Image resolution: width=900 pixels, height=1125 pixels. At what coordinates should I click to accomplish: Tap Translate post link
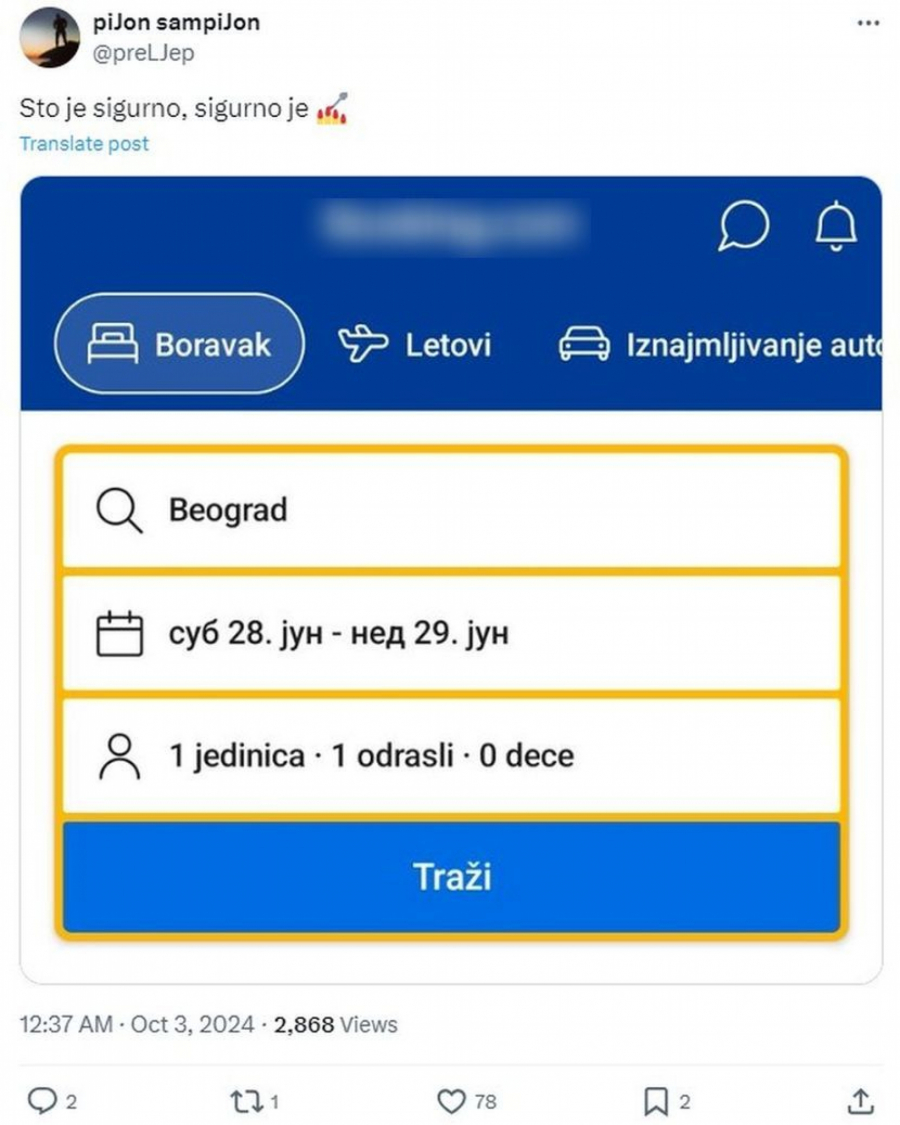pos(84,144)
